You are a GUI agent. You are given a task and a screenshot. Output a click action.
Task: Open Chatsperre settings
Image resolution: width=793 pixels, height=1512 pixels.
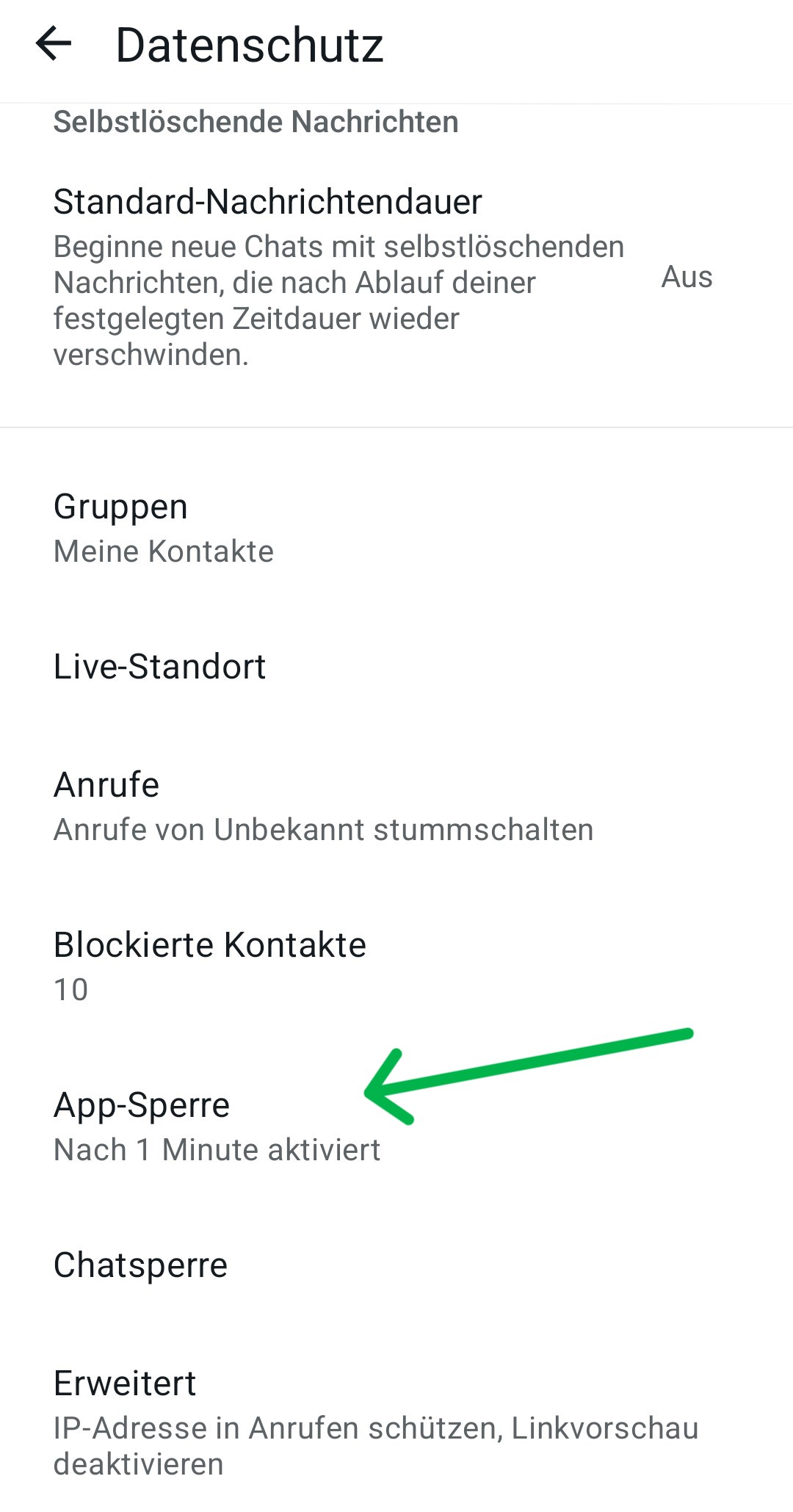point(141,1265)
